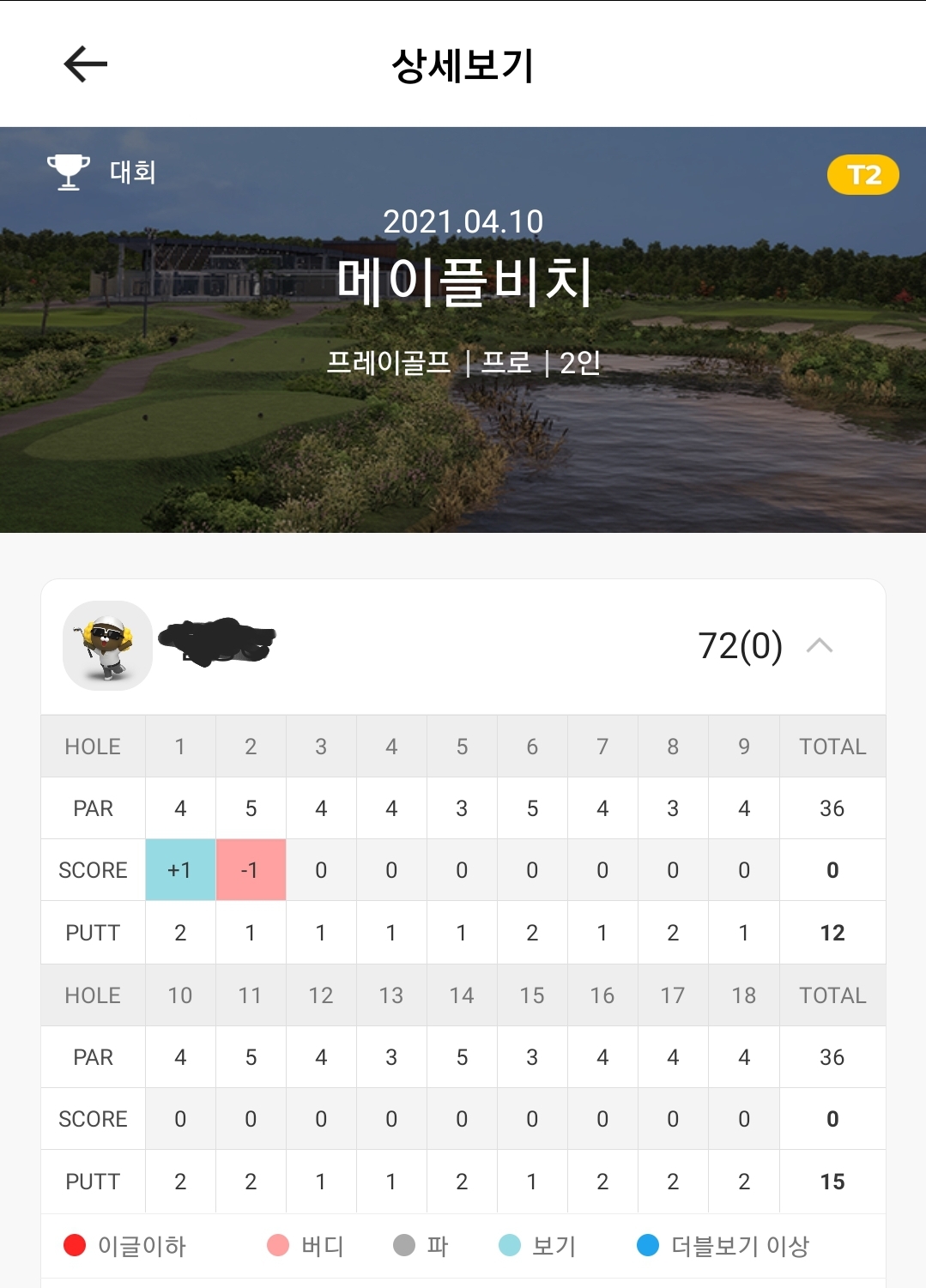Collapse the 72(0) scorecard chevron
Screen dimensions: 926x1288
click(x=820, y=645)
